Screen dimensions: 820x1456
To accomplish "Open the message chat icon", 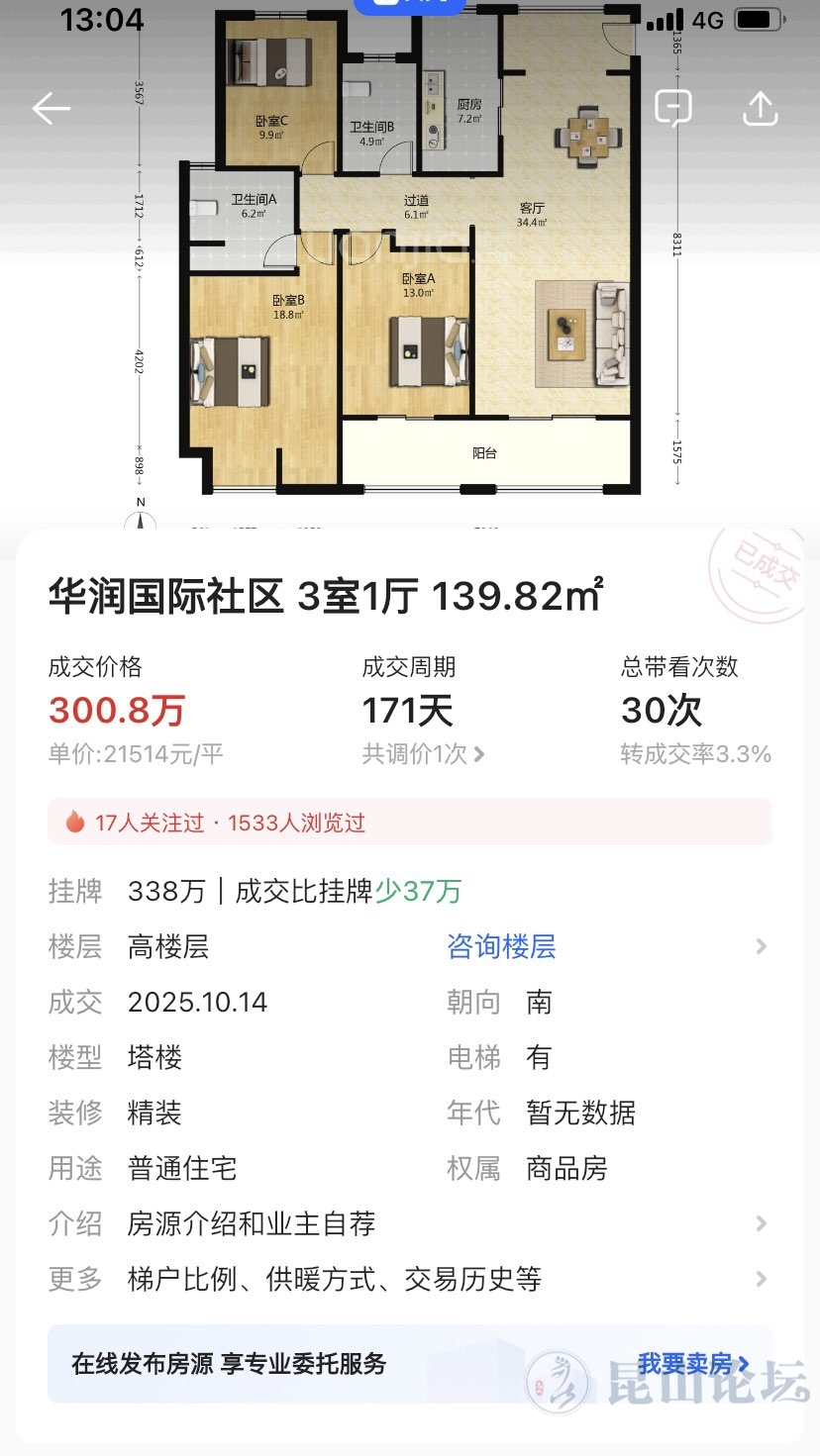I will [673, 108].
